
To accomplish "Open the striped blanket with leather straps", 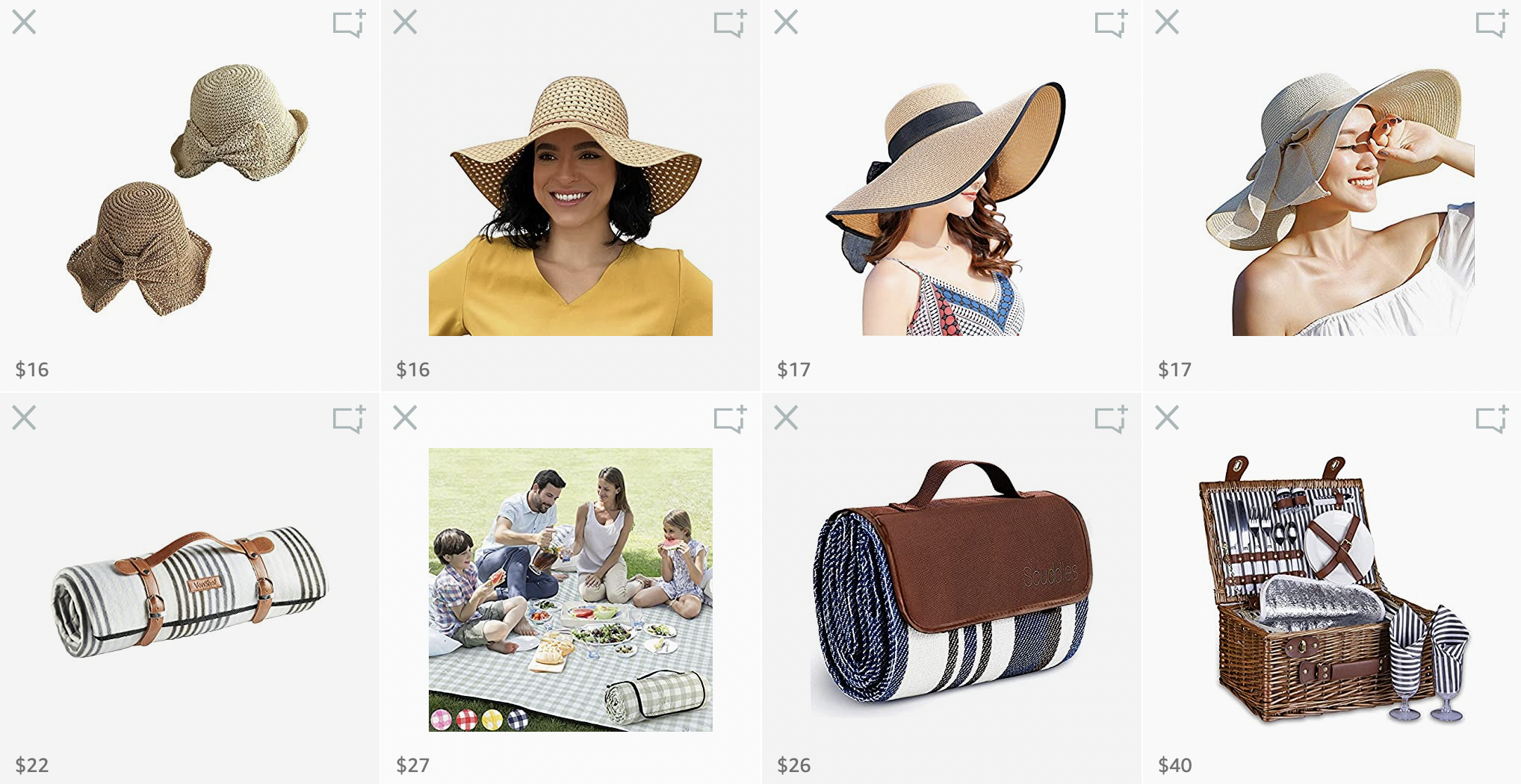I will (190, 590).
